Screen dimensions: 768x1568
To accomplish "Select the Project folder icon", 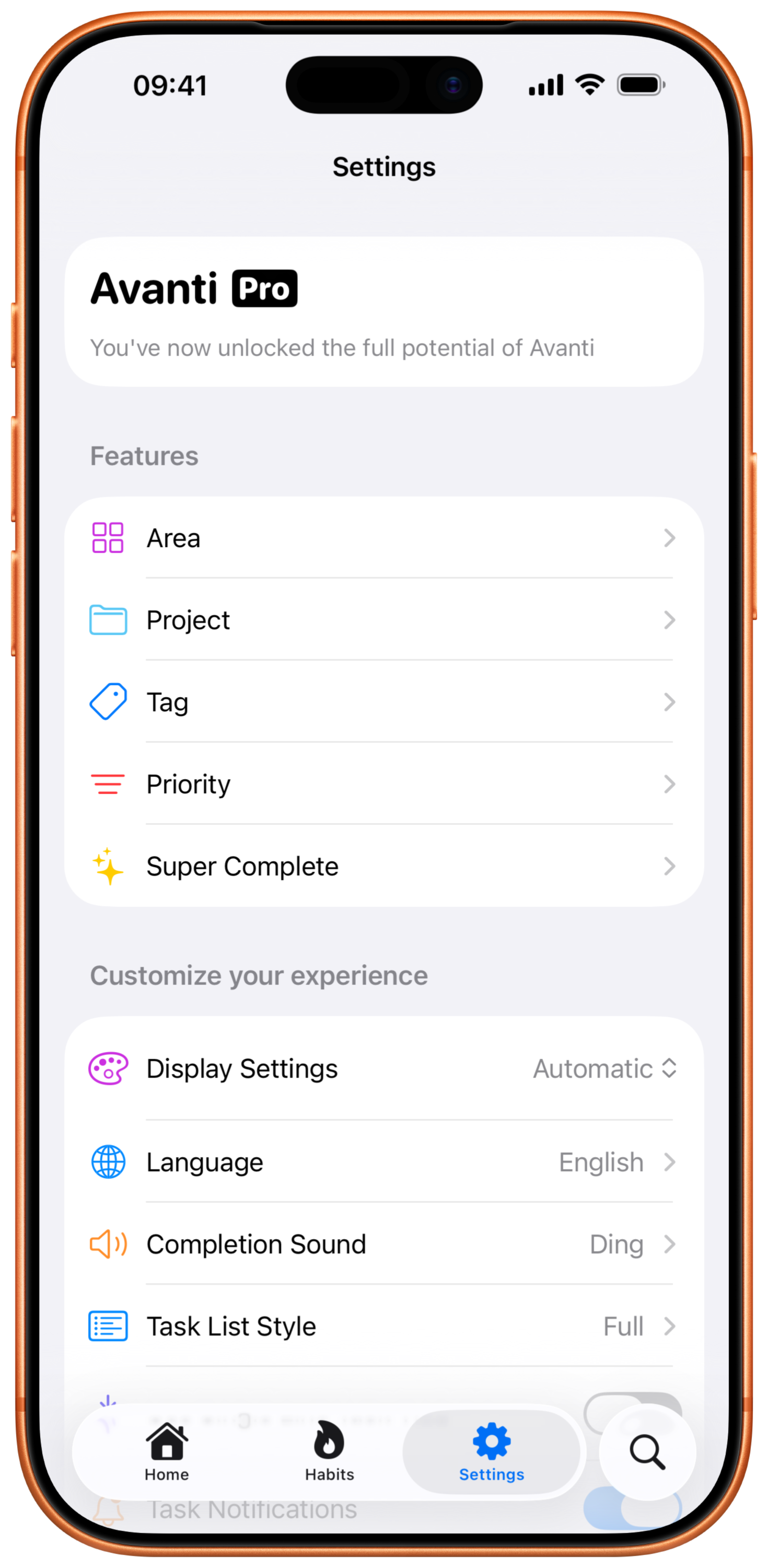I will (x=107, y=620).
